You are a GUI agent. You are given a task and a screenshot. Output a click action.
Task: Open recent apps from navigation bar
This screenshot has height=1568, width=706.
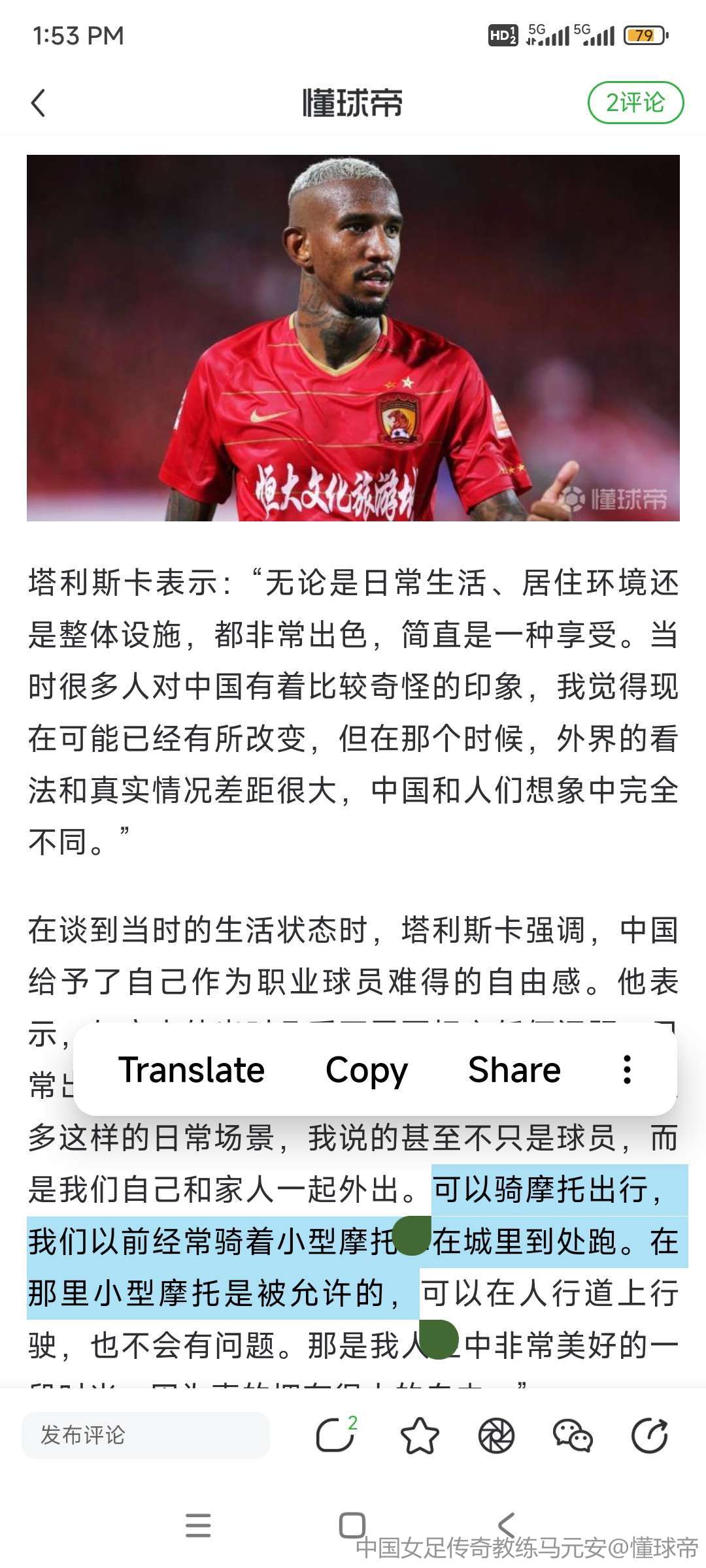point(198,1526)
